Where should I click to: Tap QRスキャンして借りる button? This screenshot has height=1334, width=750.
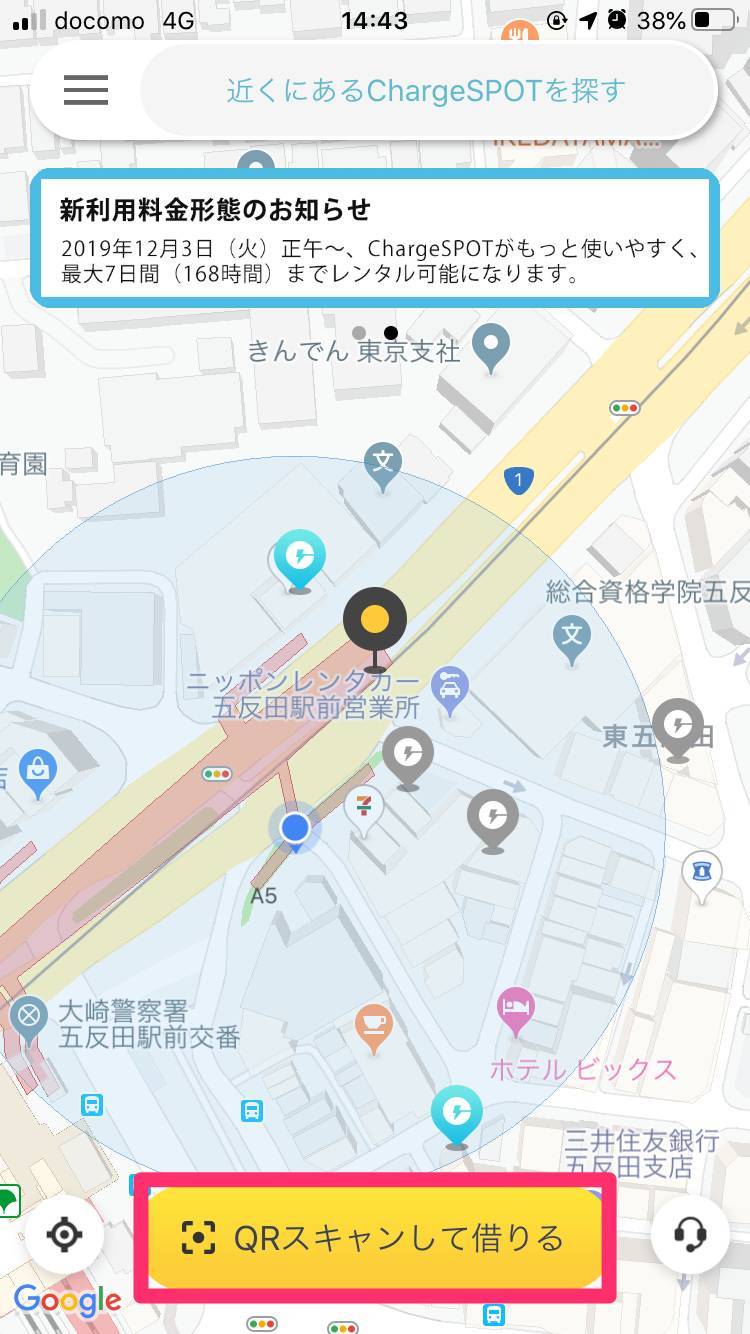[x=375, y=1238]
